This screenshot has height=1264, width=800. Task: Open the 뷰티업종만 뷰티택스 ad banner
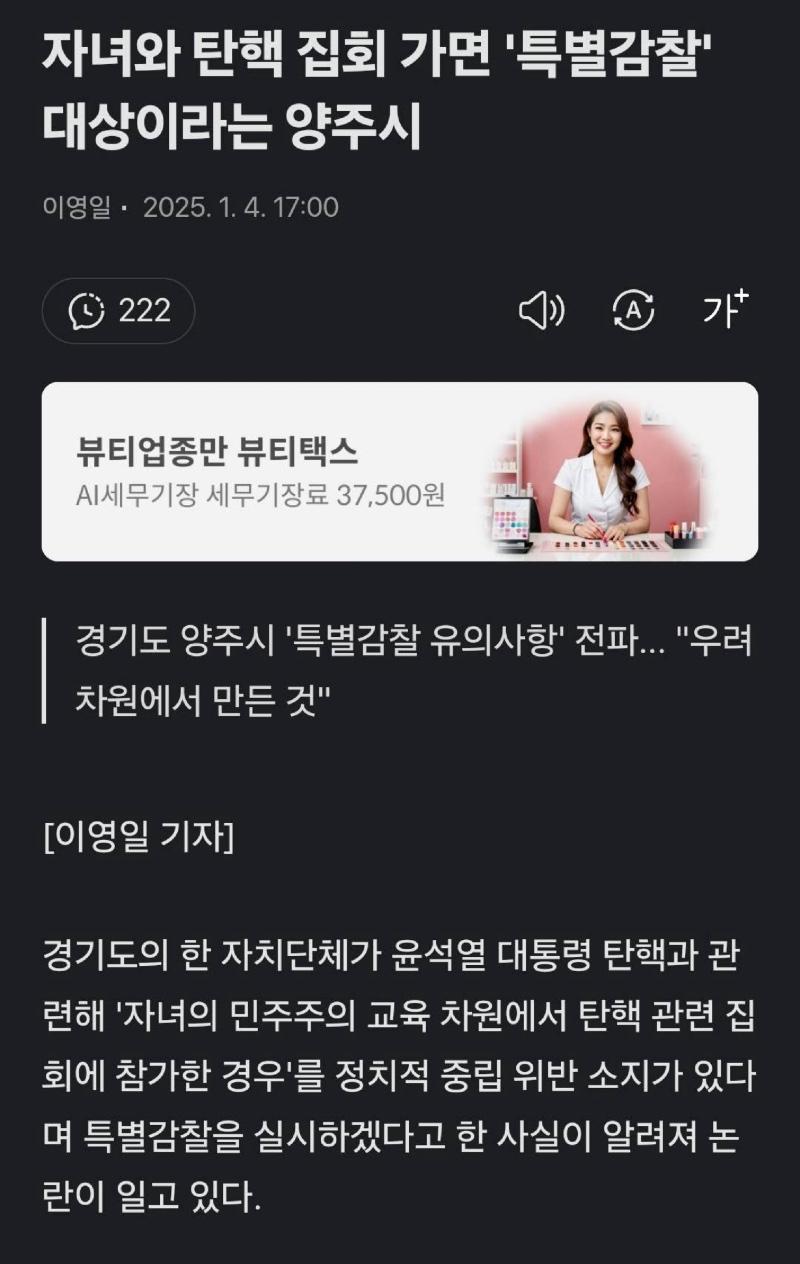coord(399,471)
